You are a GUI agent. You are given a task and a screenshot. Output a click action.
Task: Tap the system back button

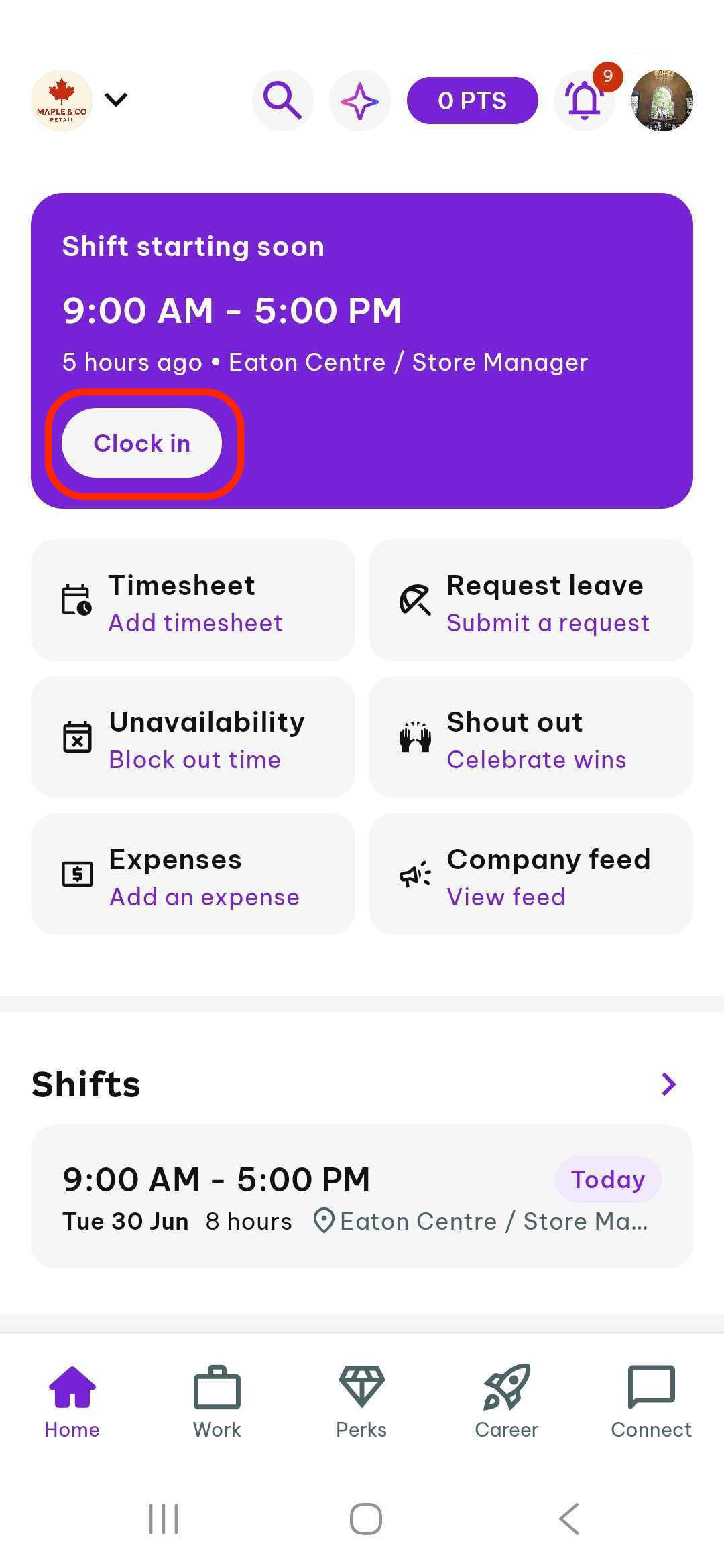coord(569,1518)
